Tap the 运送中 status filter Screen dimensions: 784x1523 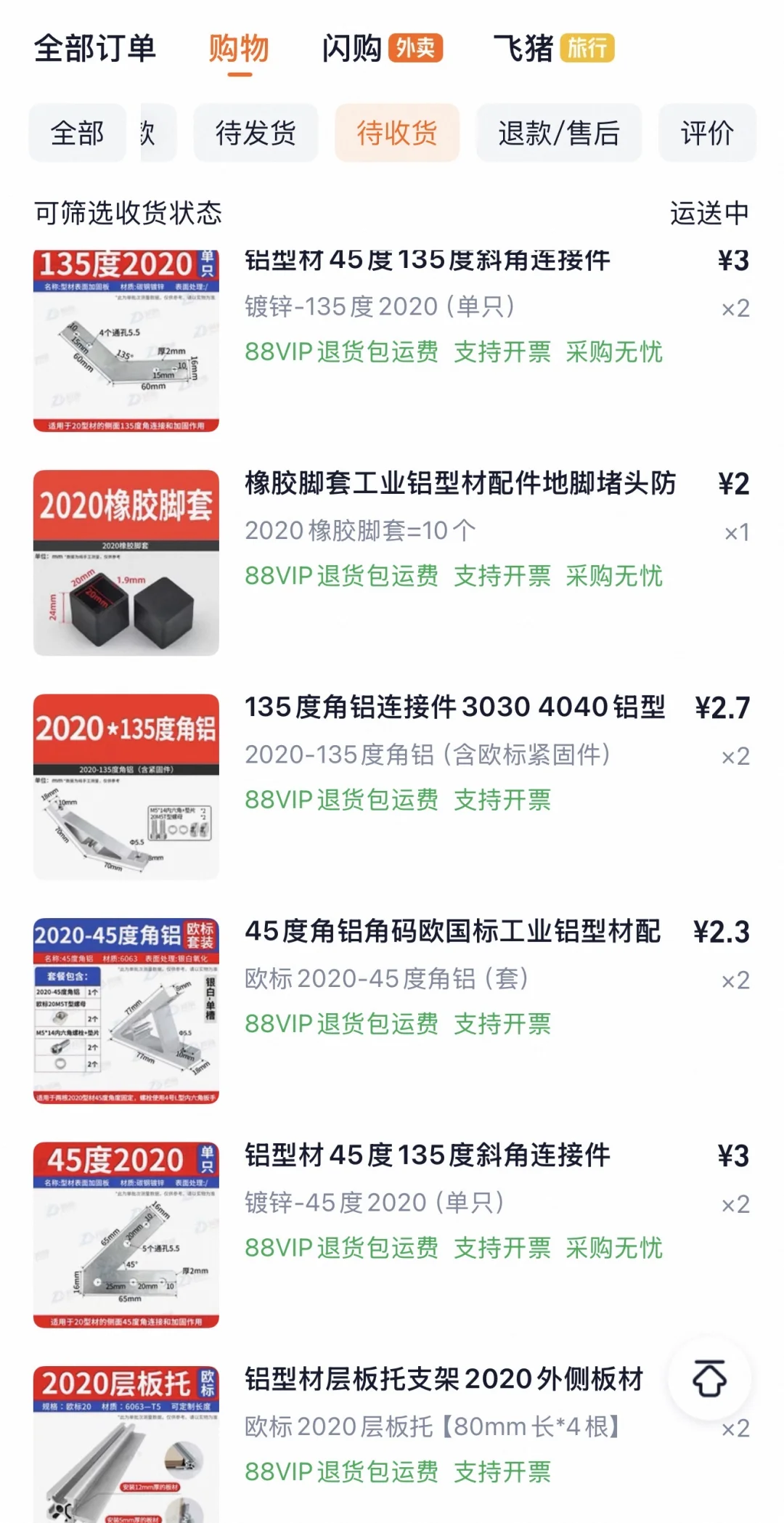point(709,213)
